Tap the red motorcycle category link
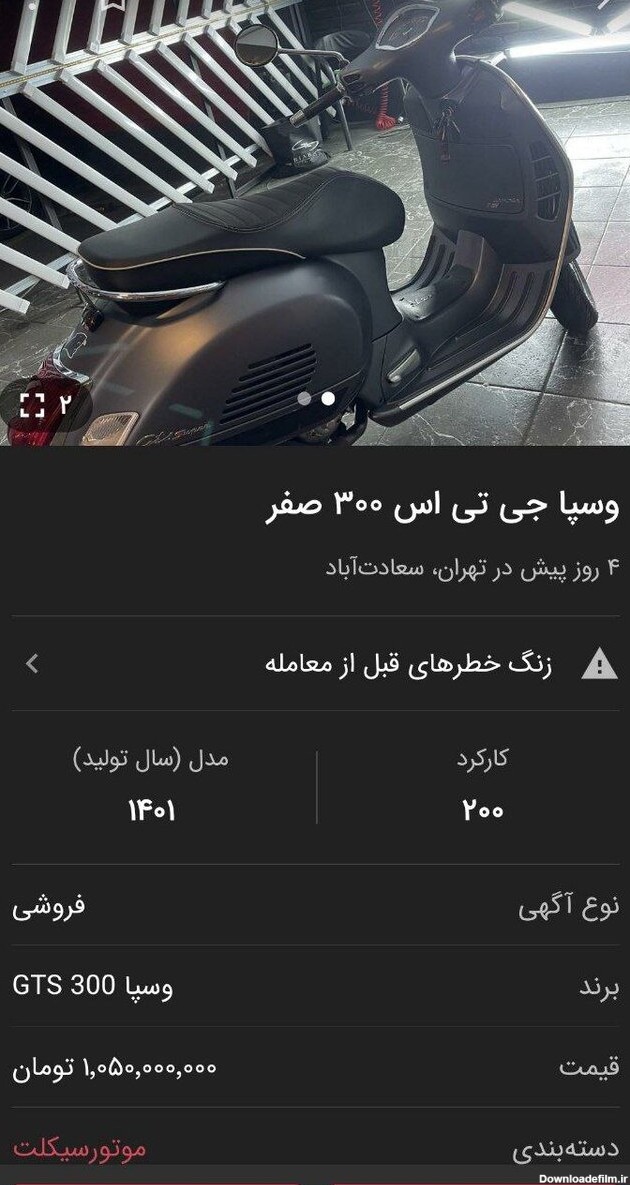This screenshot has width=630, height=1185. [x=79, y=1149]
